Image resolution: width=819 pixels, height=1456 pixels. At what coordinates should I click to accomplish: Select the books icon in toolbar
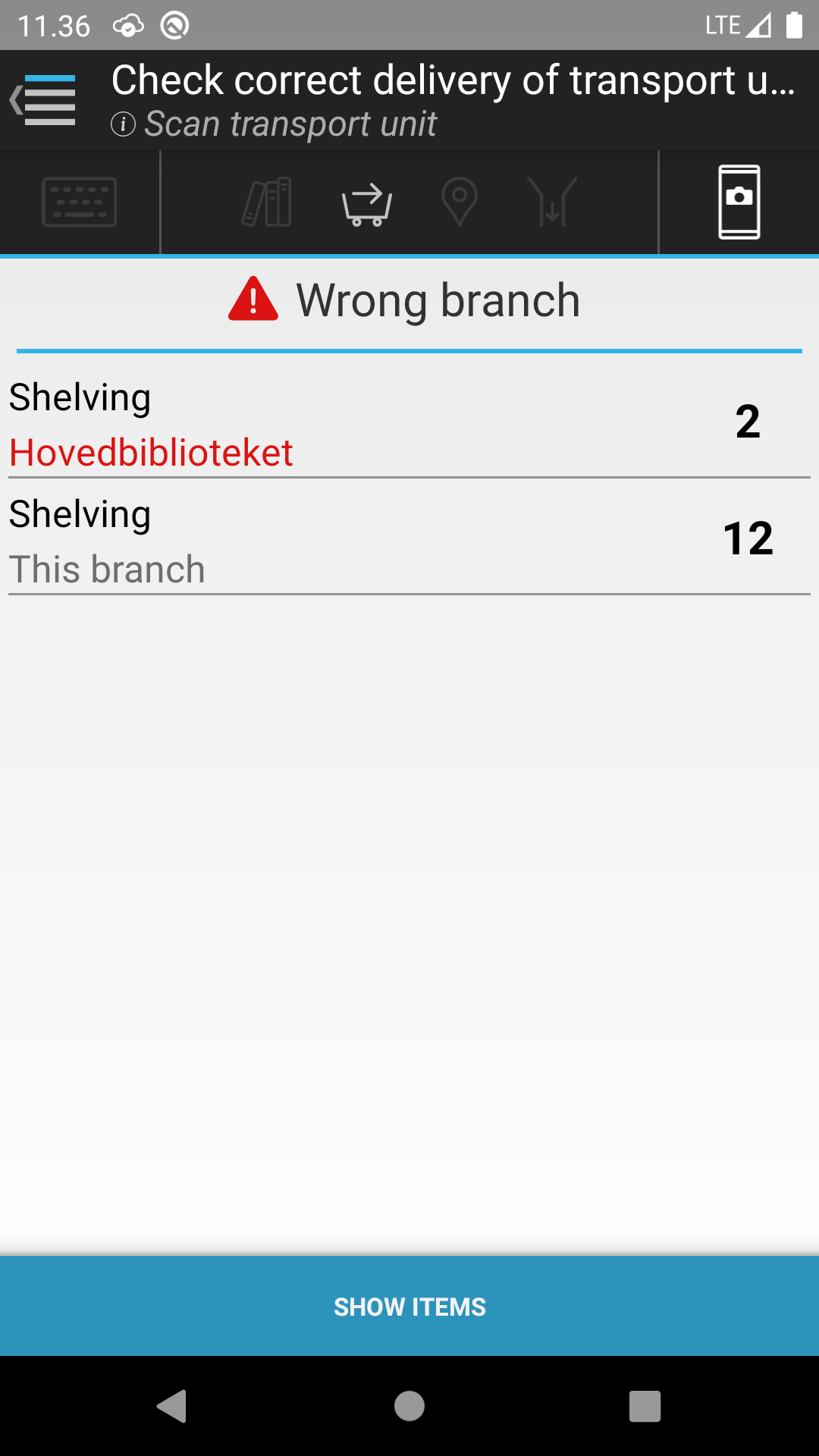pyautogui.click(x=267, y=202)
